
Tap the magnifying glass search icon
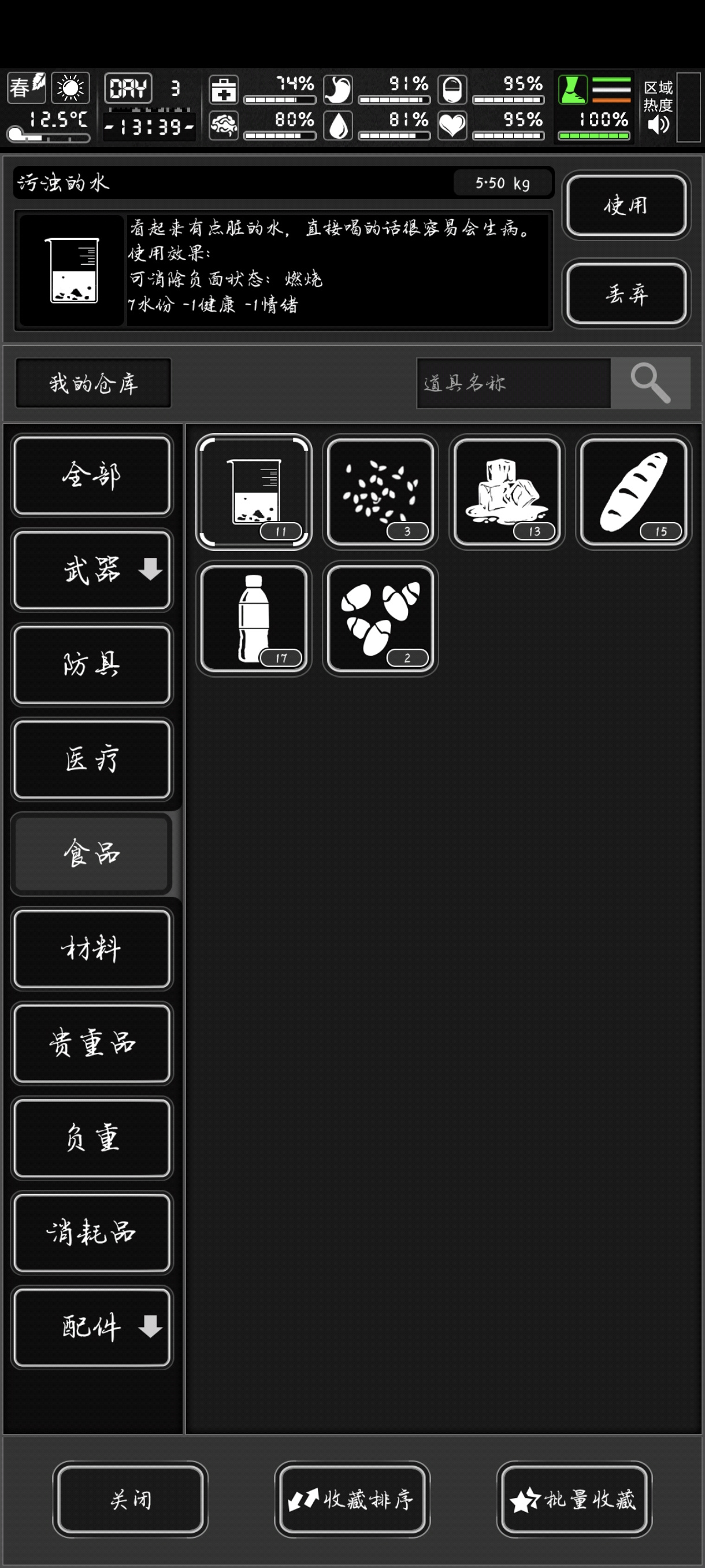pyautogui.click(x=650, y=383)
